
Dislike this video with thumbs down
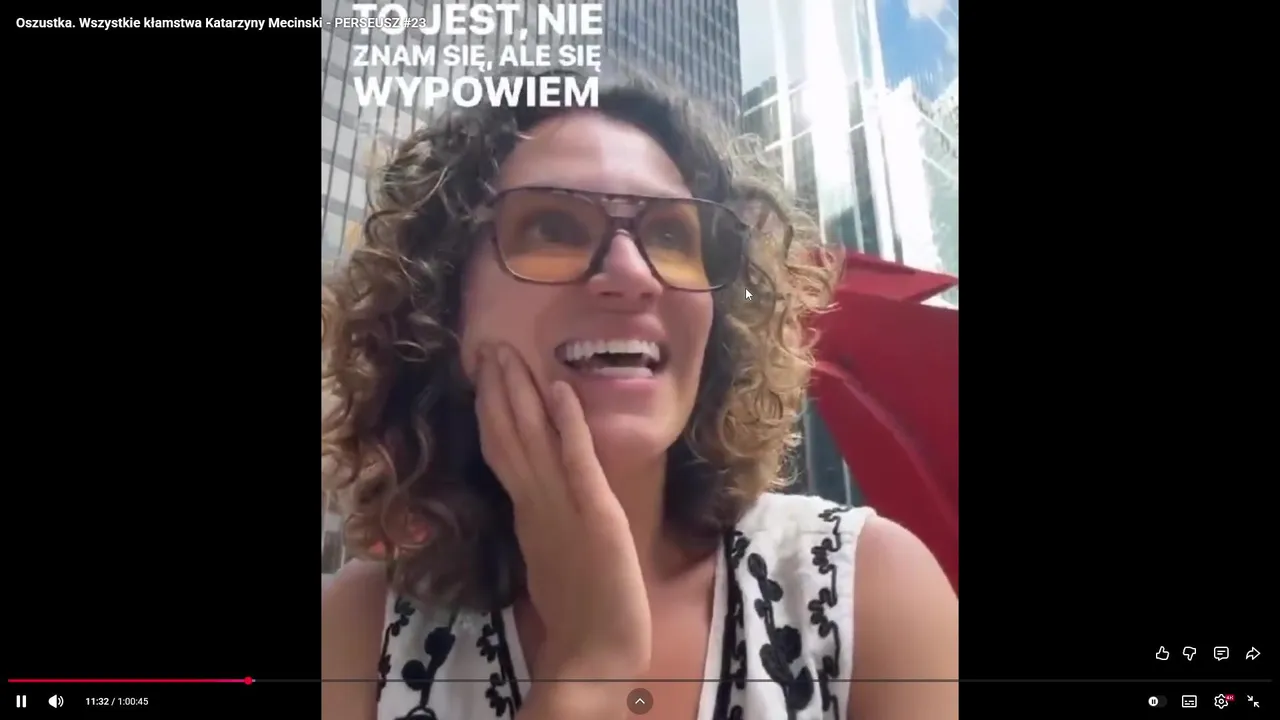point(1190,653)
